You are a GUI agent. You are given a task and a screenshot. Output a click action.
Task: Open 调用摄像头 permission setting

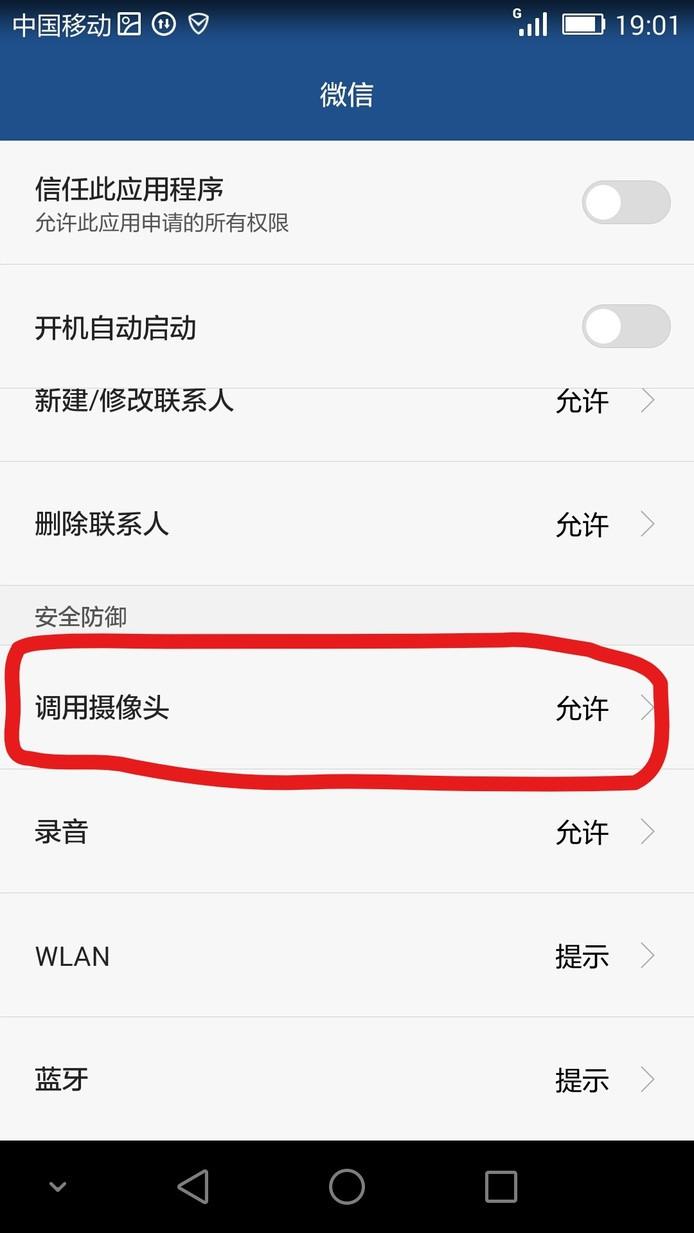[x=347, y=708]
